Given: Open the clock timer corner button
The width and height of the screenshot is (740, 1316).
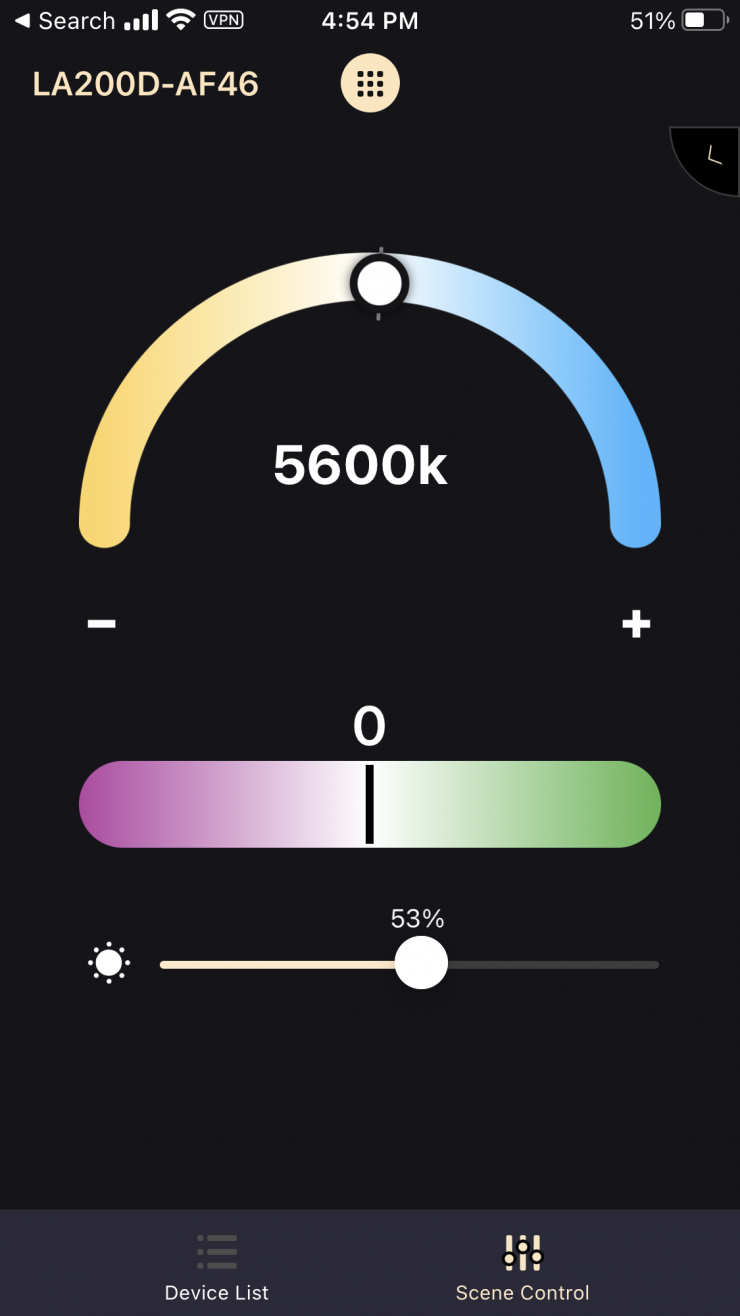Looking at the screenshot, I should pos(711,156).
